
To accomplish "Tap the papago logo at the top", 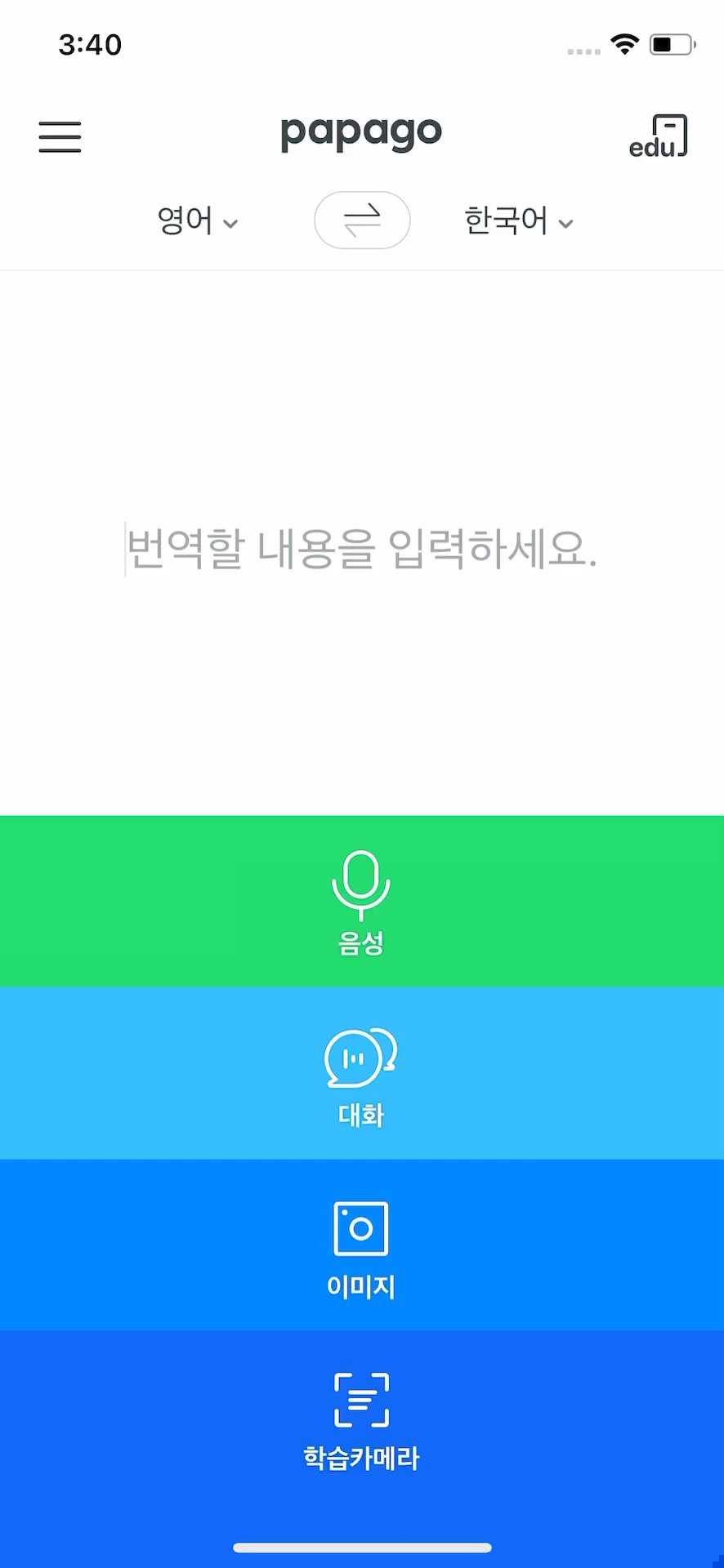I will 360,133.
